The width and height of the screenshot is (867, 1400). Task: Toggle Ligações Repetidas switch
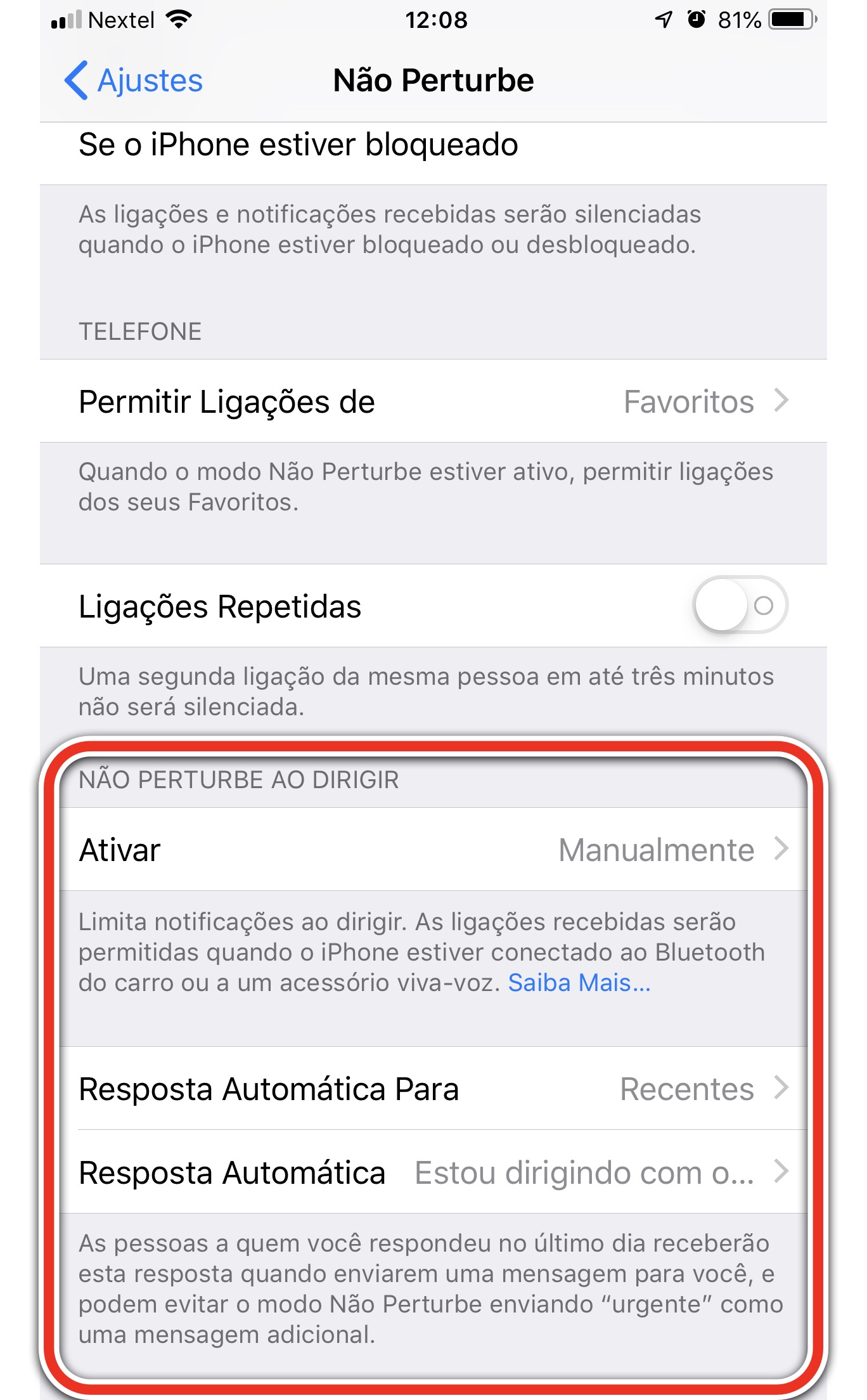(740, 606)
